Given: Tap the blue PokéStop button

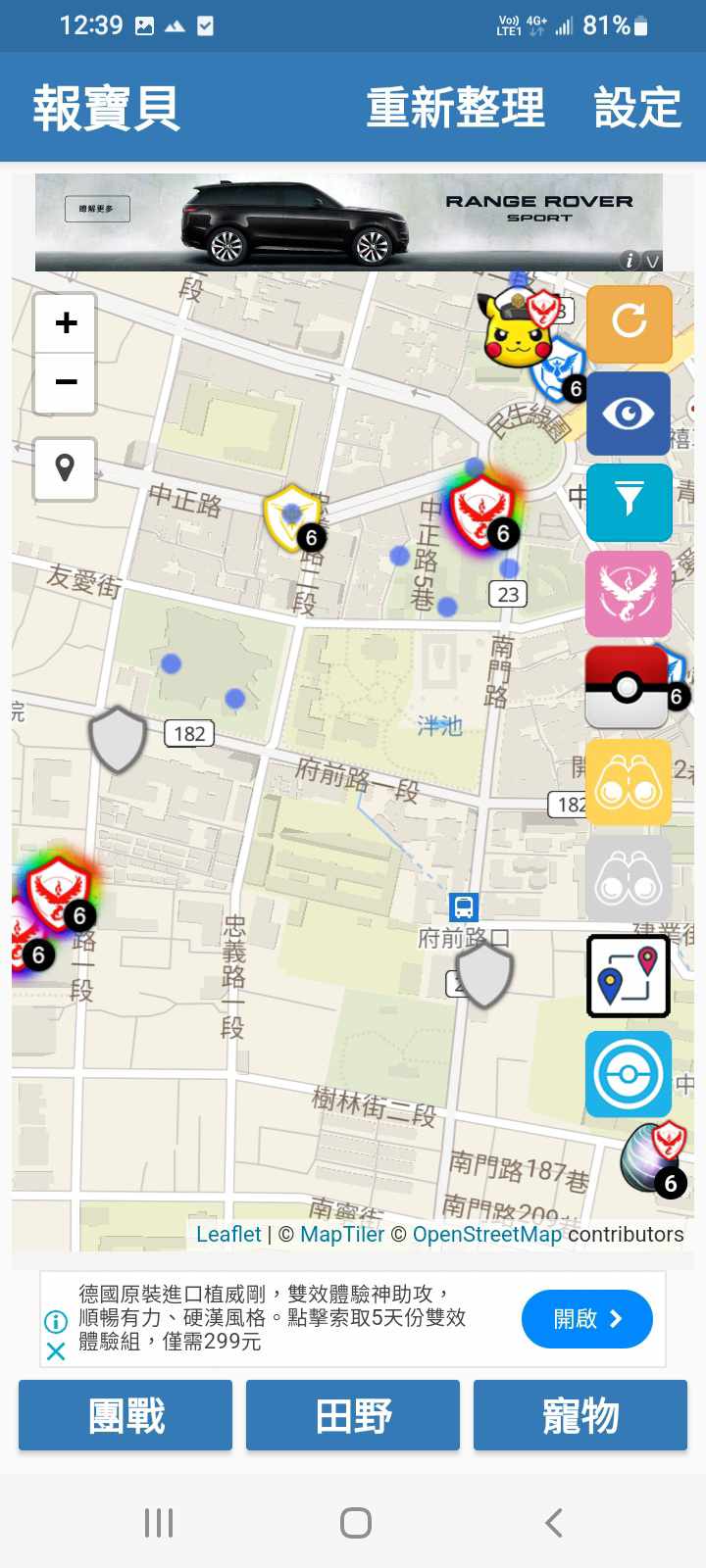Looking at the screenshot, I should coord(629,1074).
